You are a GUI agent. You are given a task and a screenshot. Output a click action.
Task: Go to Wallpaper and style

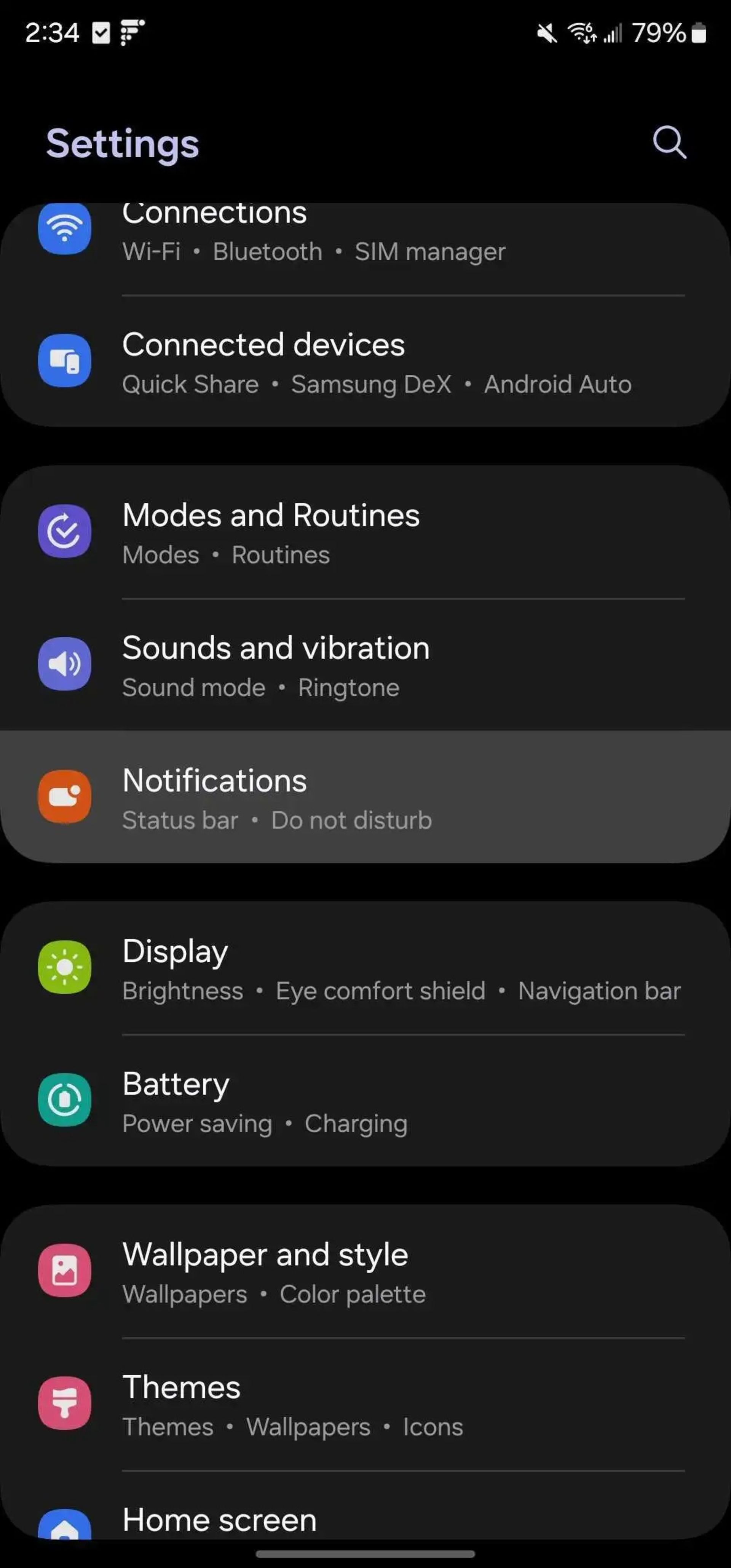coord(365,1272)
